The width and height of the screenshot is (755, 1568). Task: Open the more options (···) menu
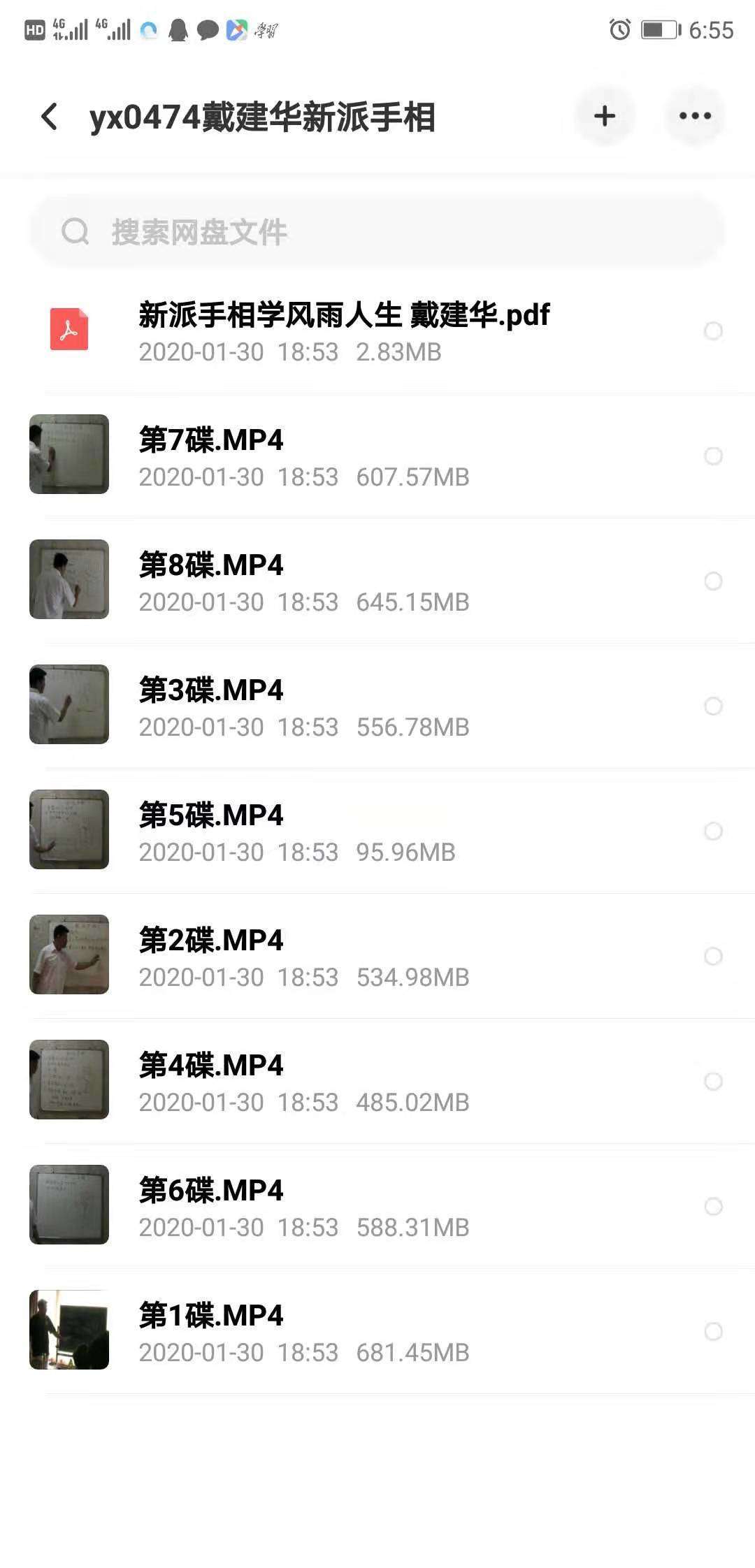coord(695,116)
